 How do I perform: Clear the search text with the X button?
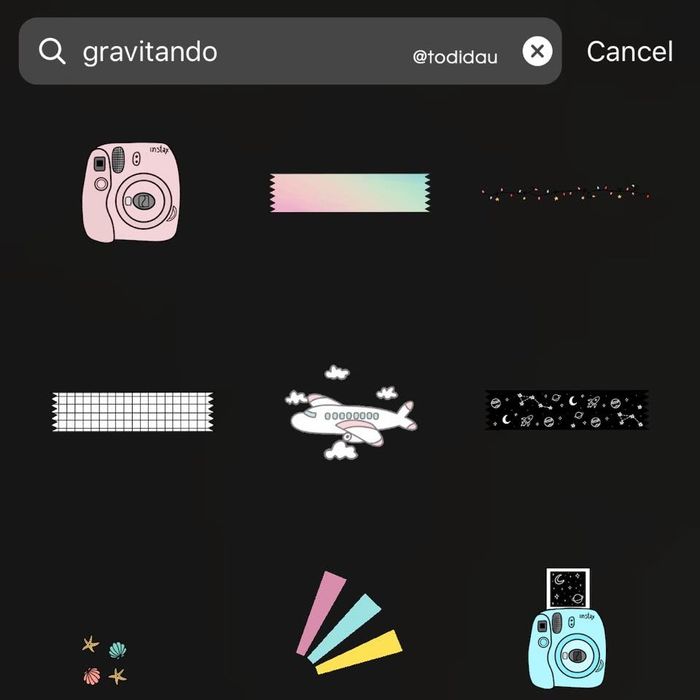[537, 51]
